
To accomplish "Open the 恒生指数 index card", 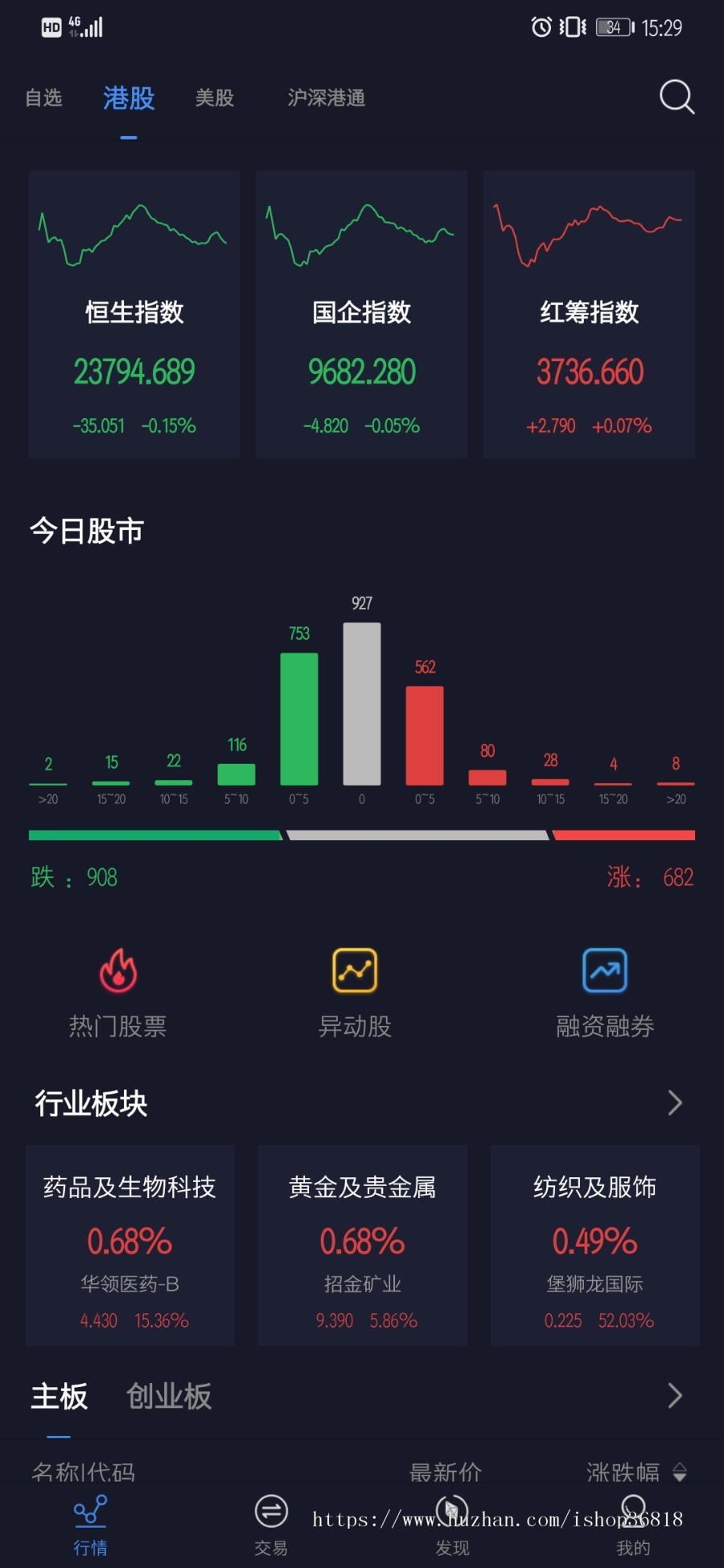I will (x=134, y=314).
